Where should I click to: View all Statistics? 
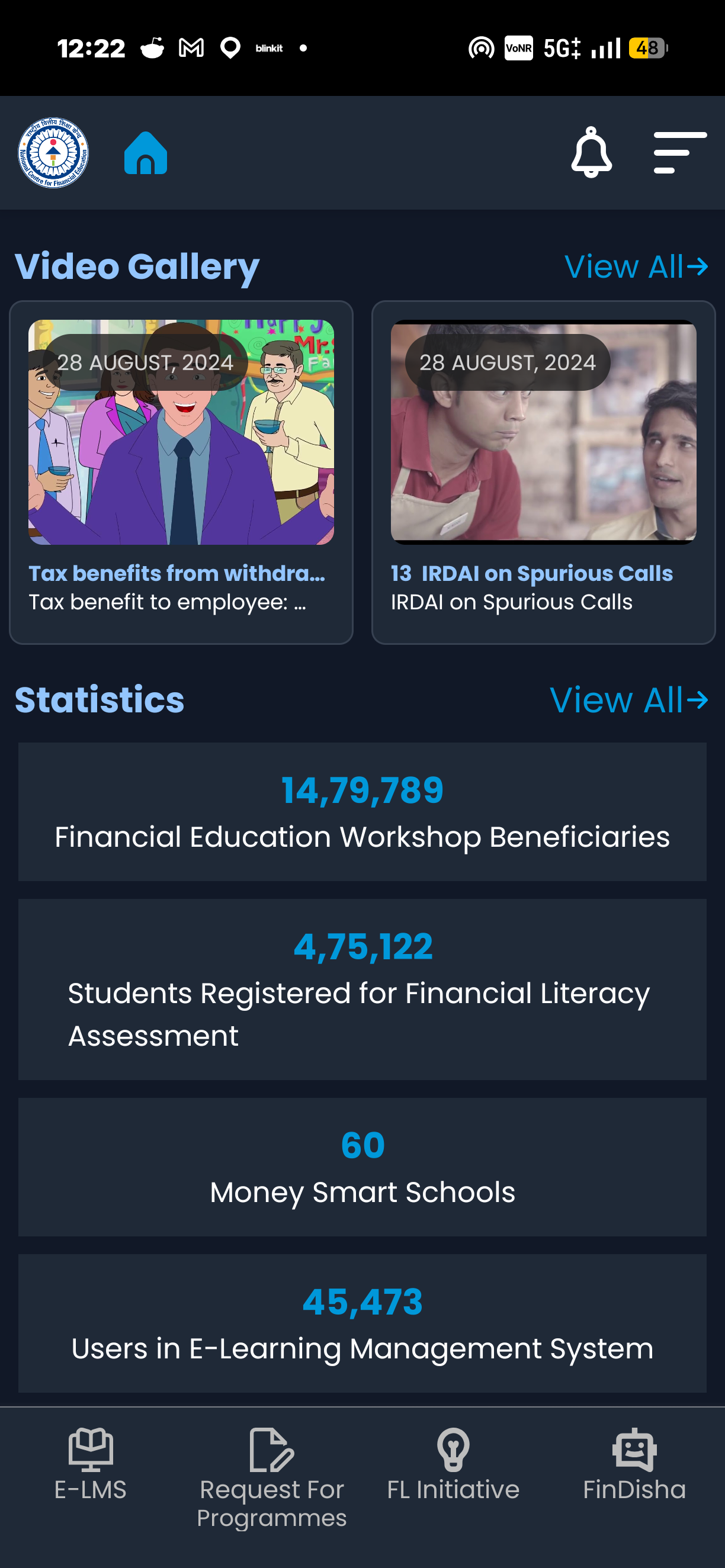point(629,700)
